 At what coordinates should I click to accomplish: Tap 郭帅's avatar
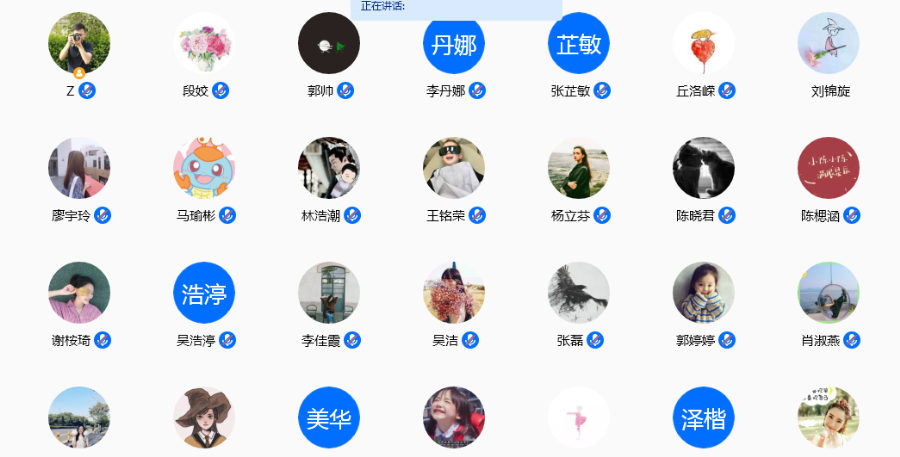(329, 43)
